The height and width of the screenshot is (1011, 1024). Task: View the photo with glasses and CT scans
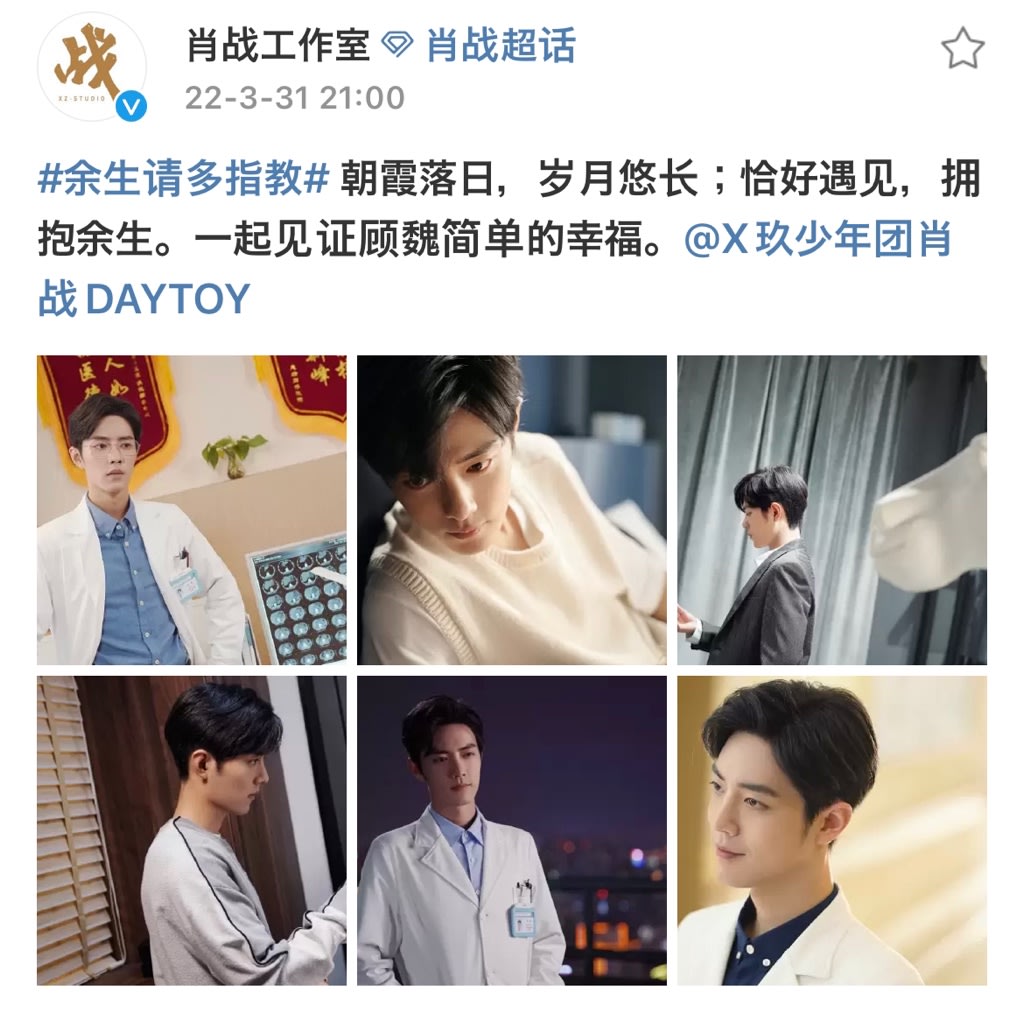point(192,510)
